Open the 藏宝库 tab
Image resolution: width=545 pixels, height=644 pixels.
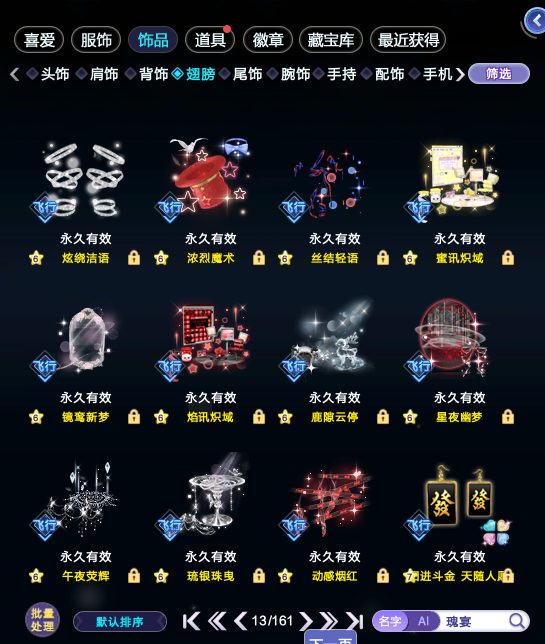pos(331,40)
